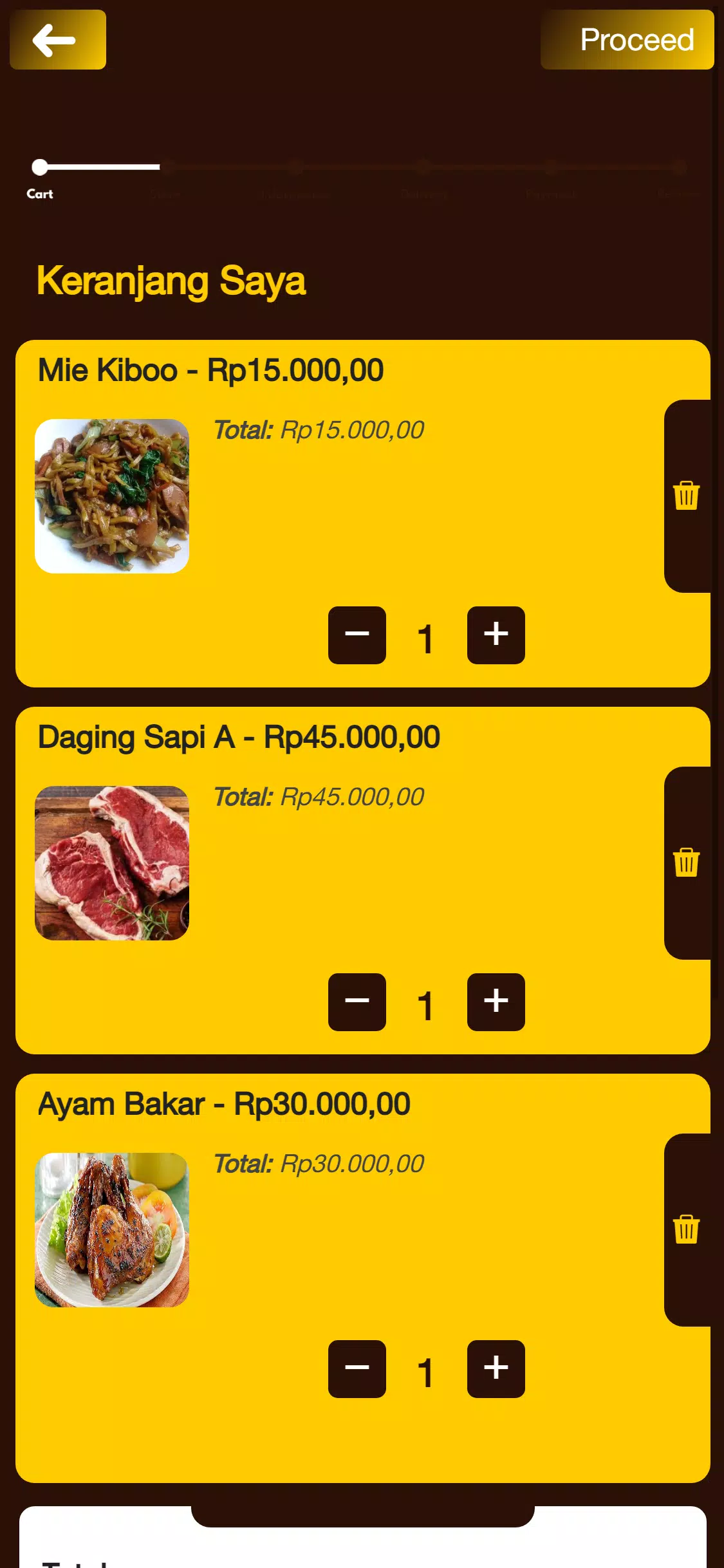Add one more Daging Sapi A
The width and height of the screenshot is (724, 1568).
[496, 1002]
